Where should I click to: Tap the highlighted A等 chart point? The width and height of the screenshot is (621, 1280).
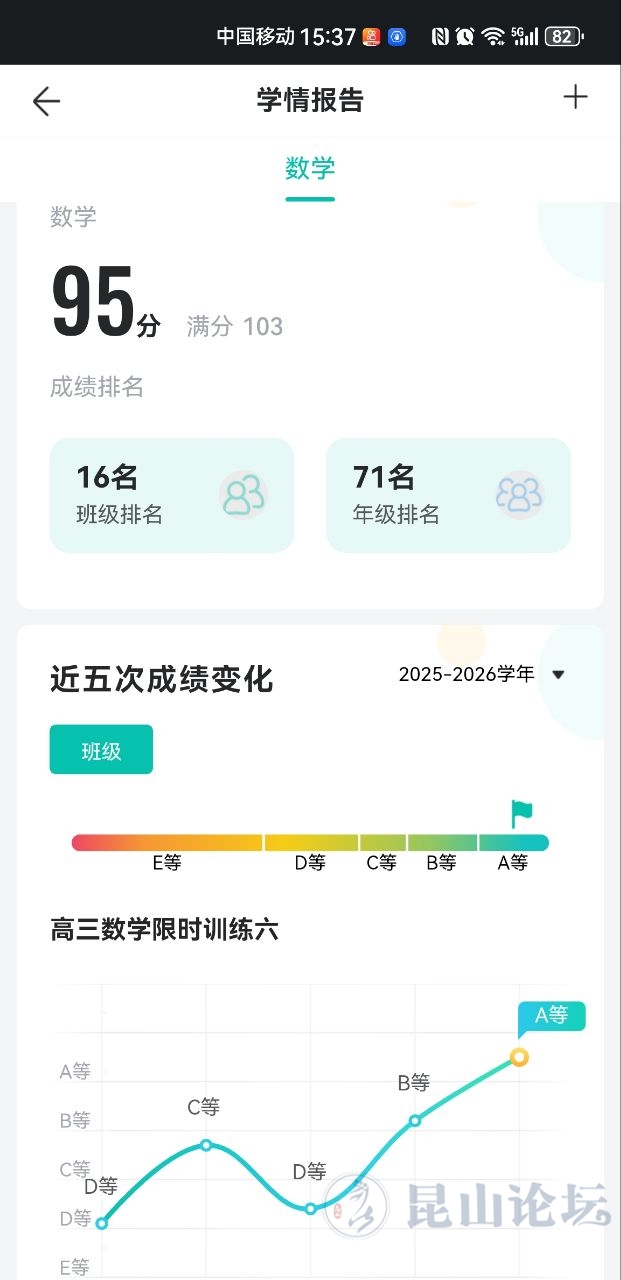tap(518, 1057)
